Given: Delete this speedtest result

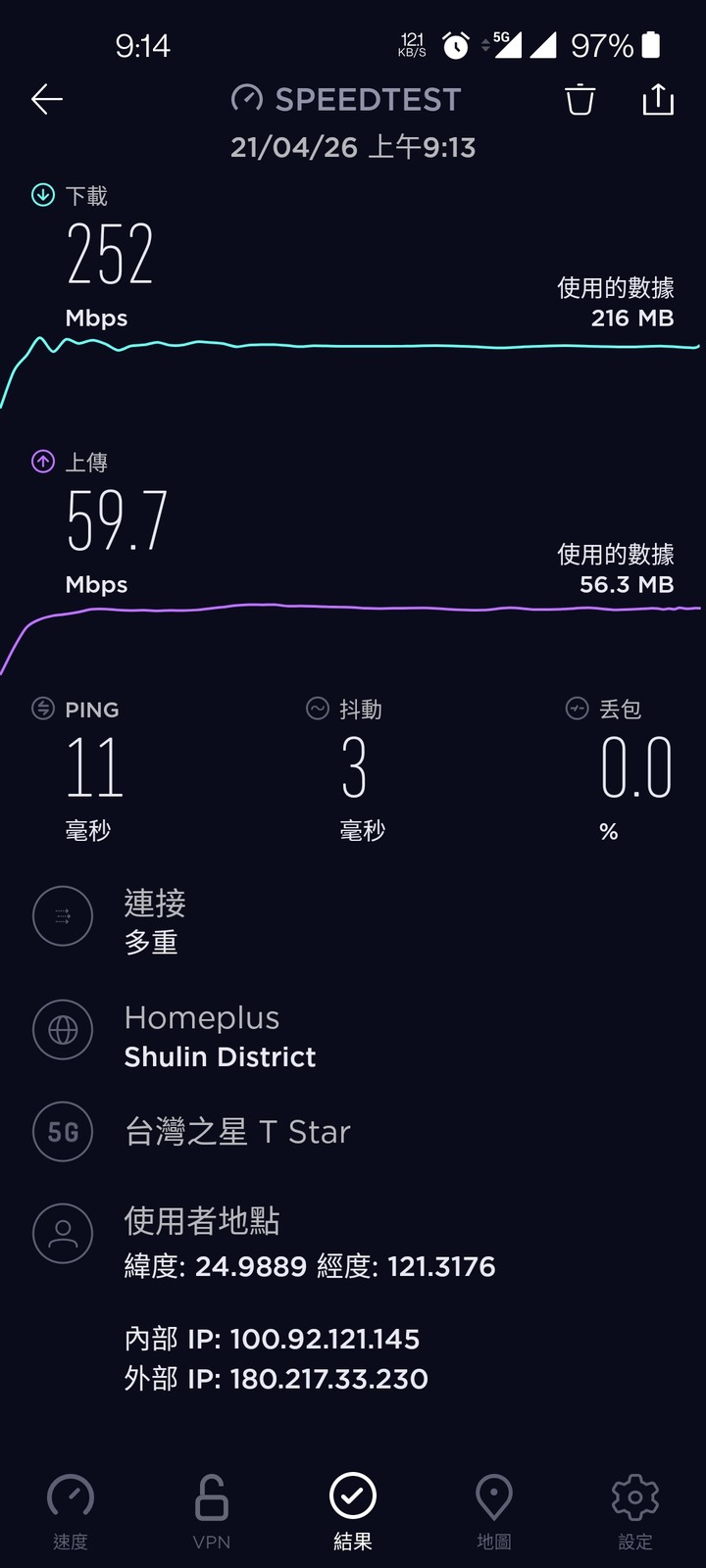Looking at the screenshot, I should pyautogui.click(x=580, y=99).
